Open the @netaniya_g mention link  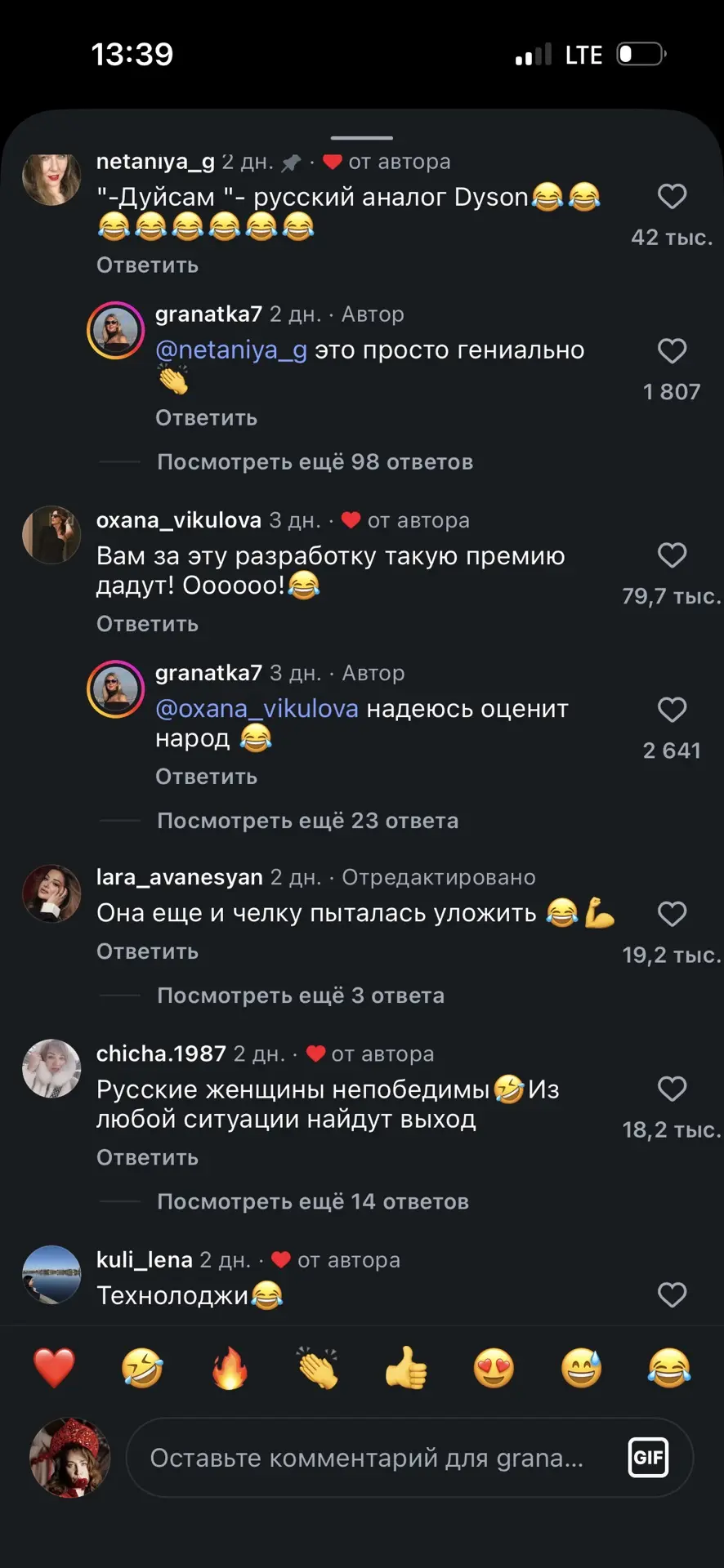click(x=231, y=350)
